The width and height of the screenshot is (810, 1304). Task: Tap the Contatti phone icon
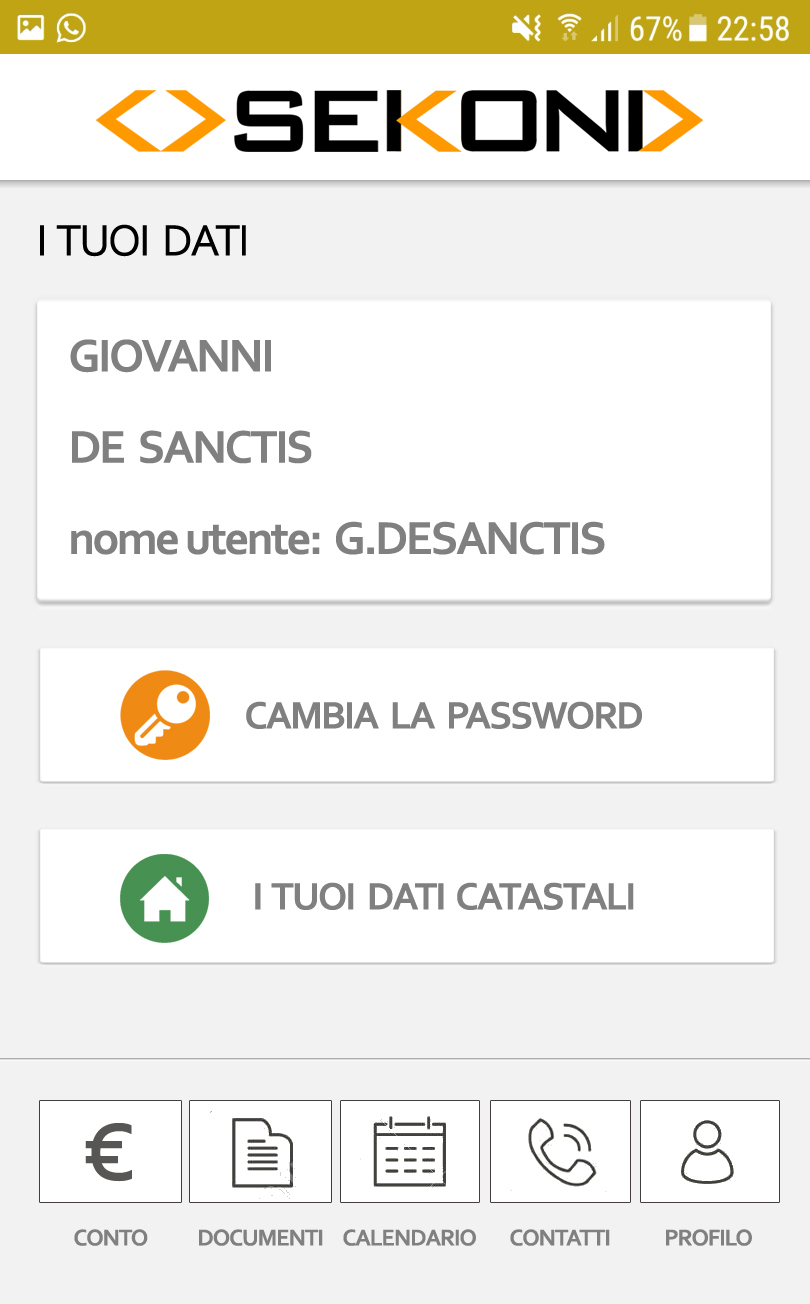560,1151
